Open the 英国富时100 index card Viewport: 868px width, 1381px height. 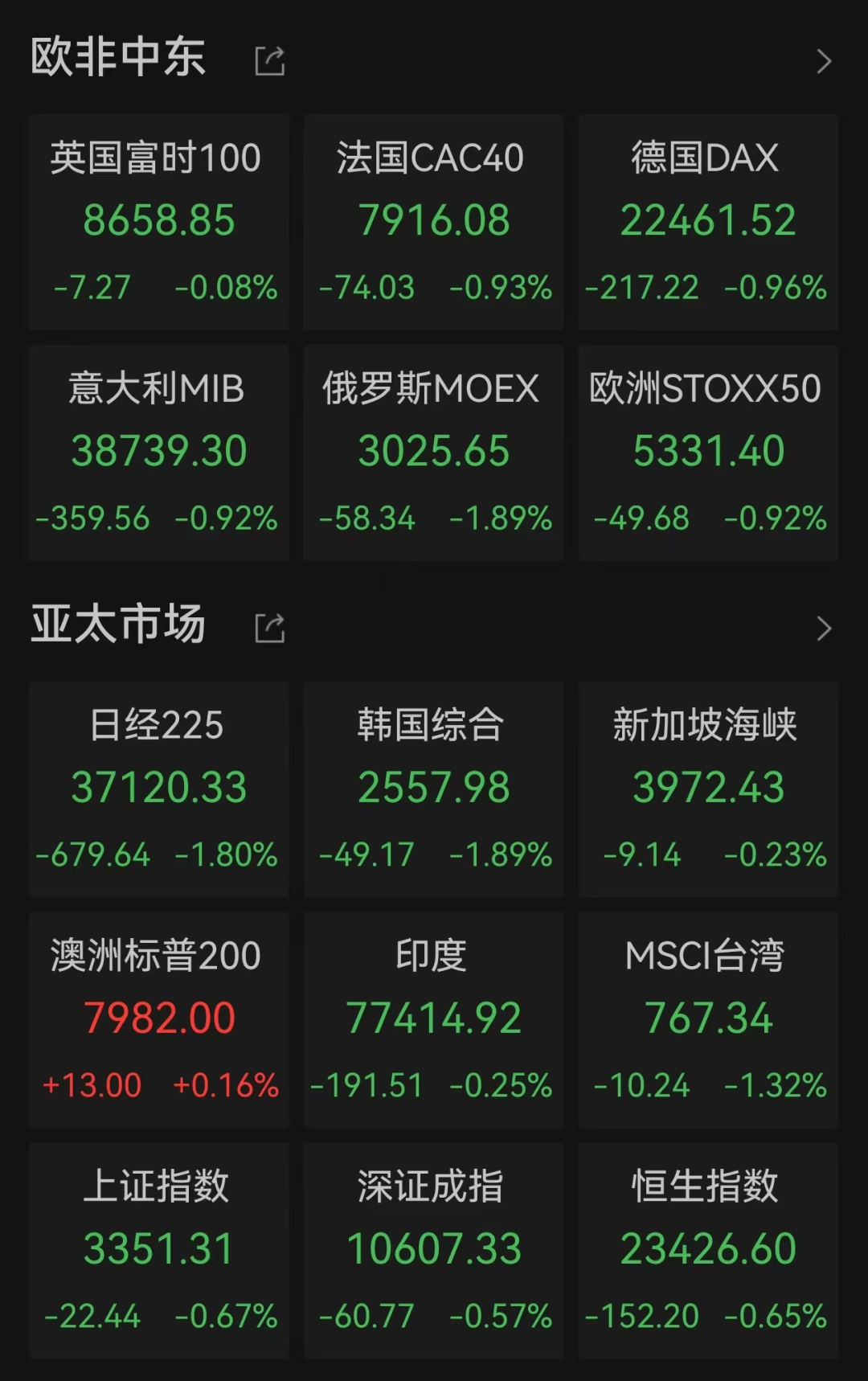[x=158, y=222]
